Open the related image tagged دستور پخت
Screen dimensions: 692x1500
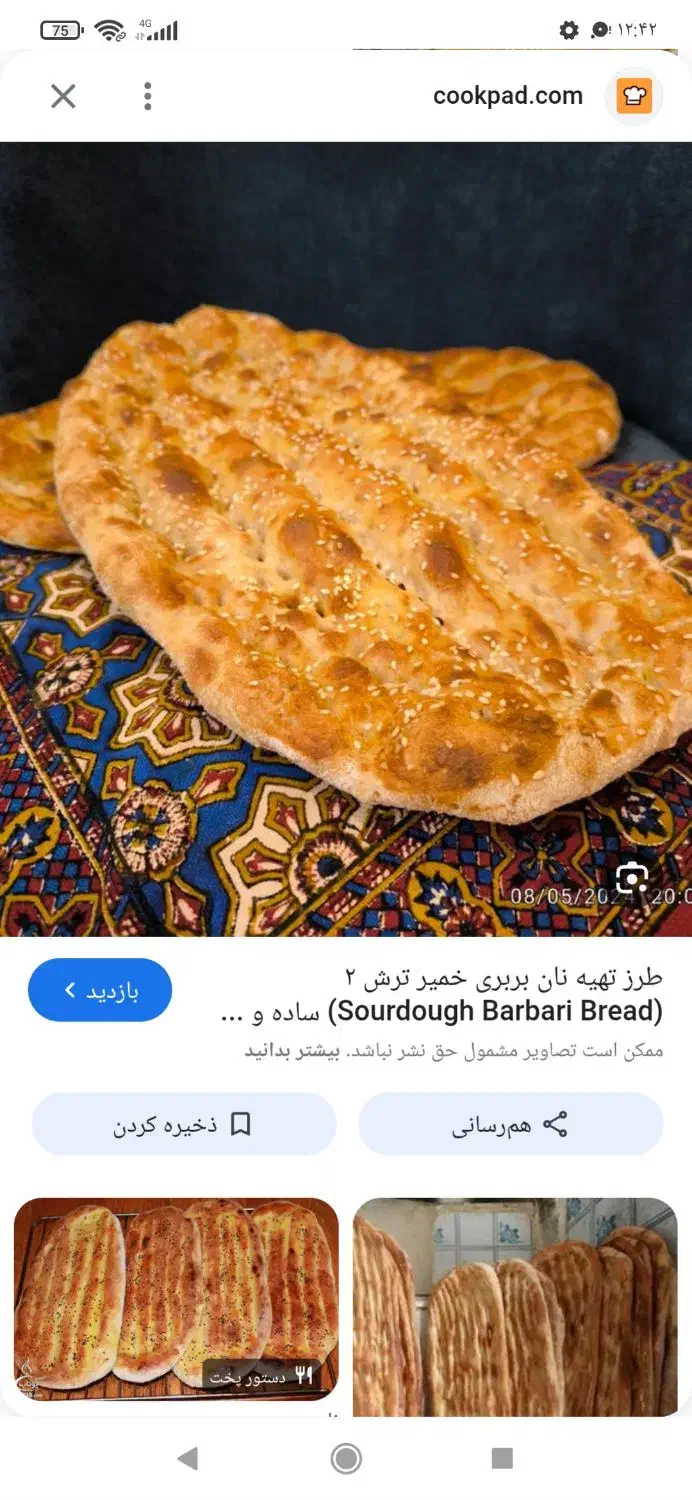click(x=176, y=1298)
